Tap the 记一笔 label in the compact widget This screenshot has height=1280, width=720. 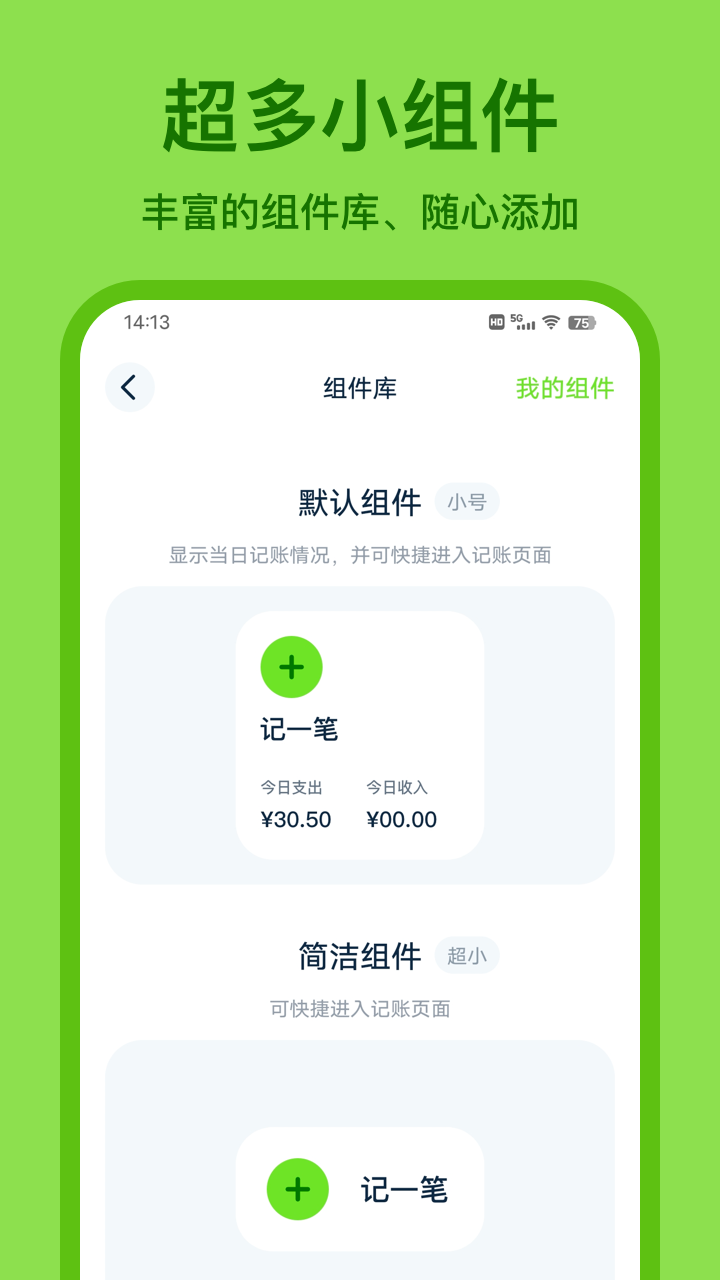click(x=405, y=1189)
